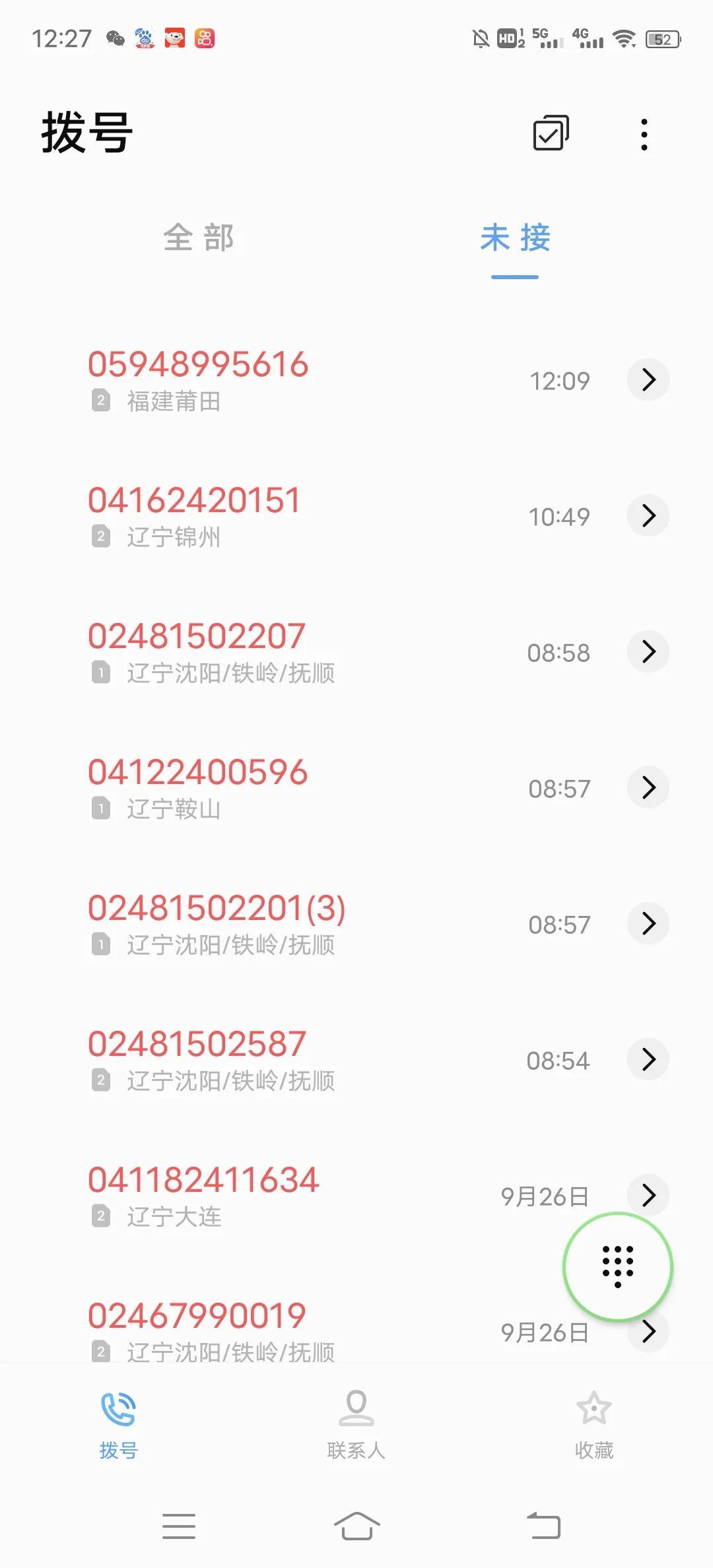View details arrow for 04162420151

click(x=648, y=515)
